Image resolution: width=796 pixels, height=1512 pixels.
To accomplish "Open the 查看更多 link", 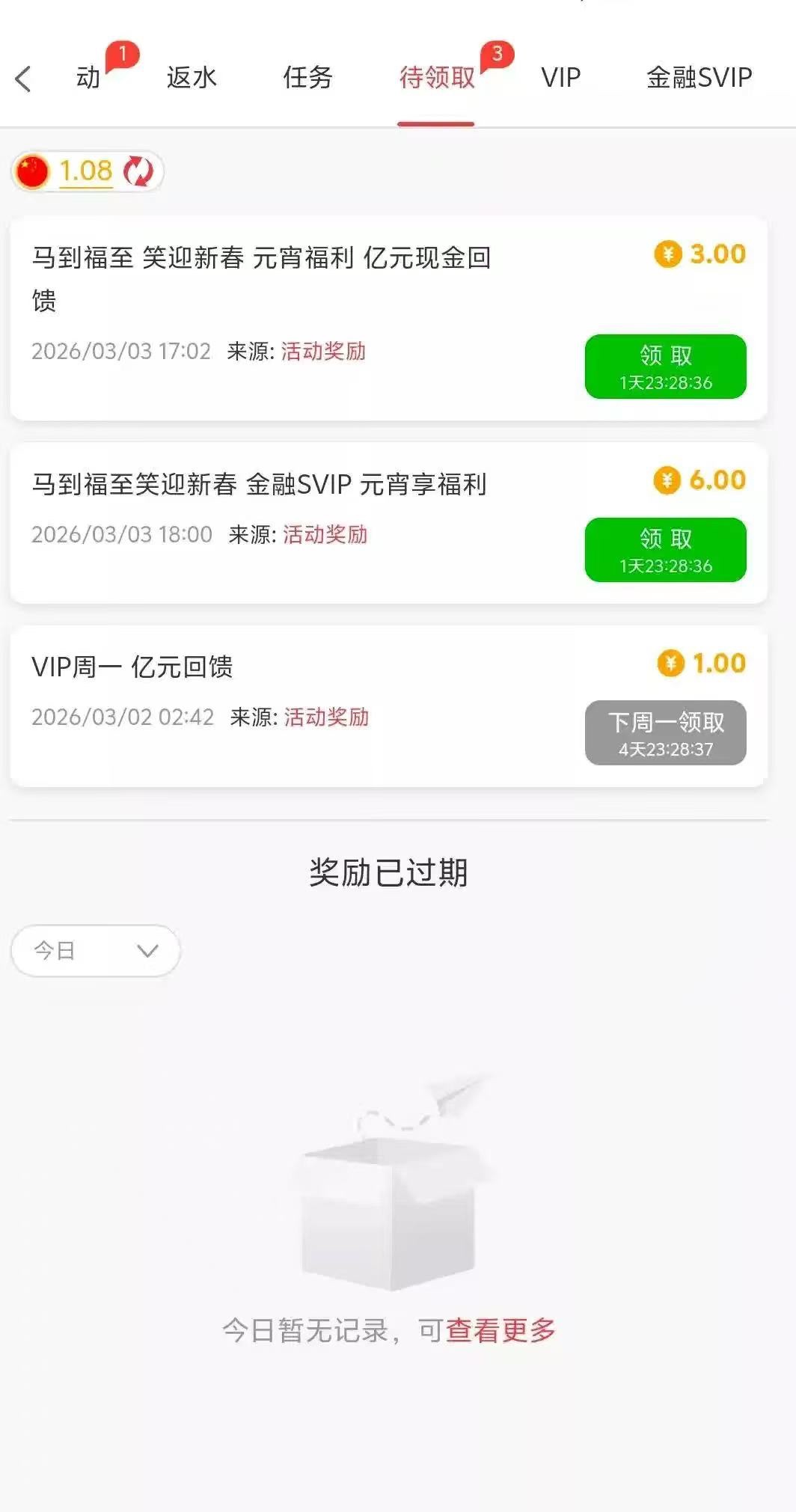I will [x=500, y=1329].
